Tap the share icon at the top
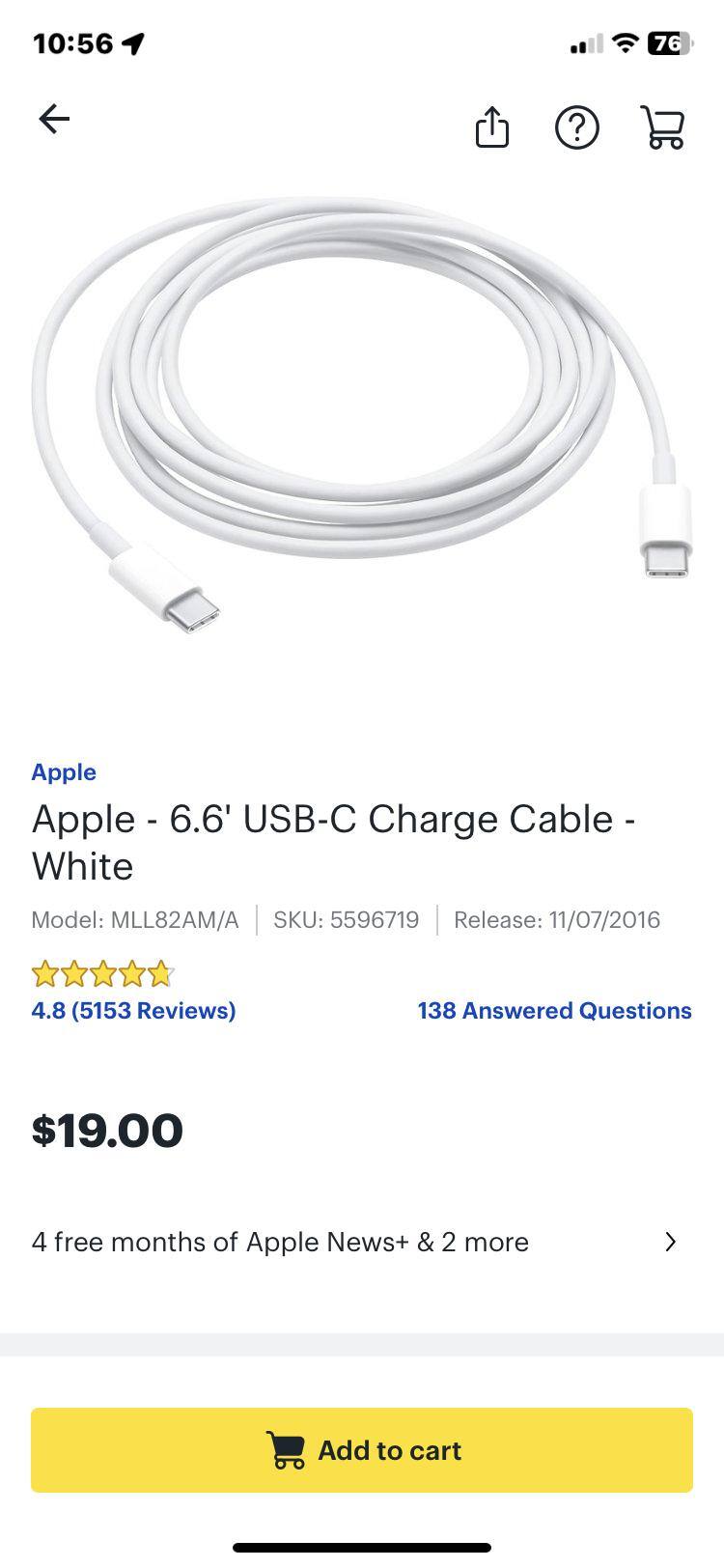The height and width of the screenshot is (1568, 724). click(x=493, y=127)
